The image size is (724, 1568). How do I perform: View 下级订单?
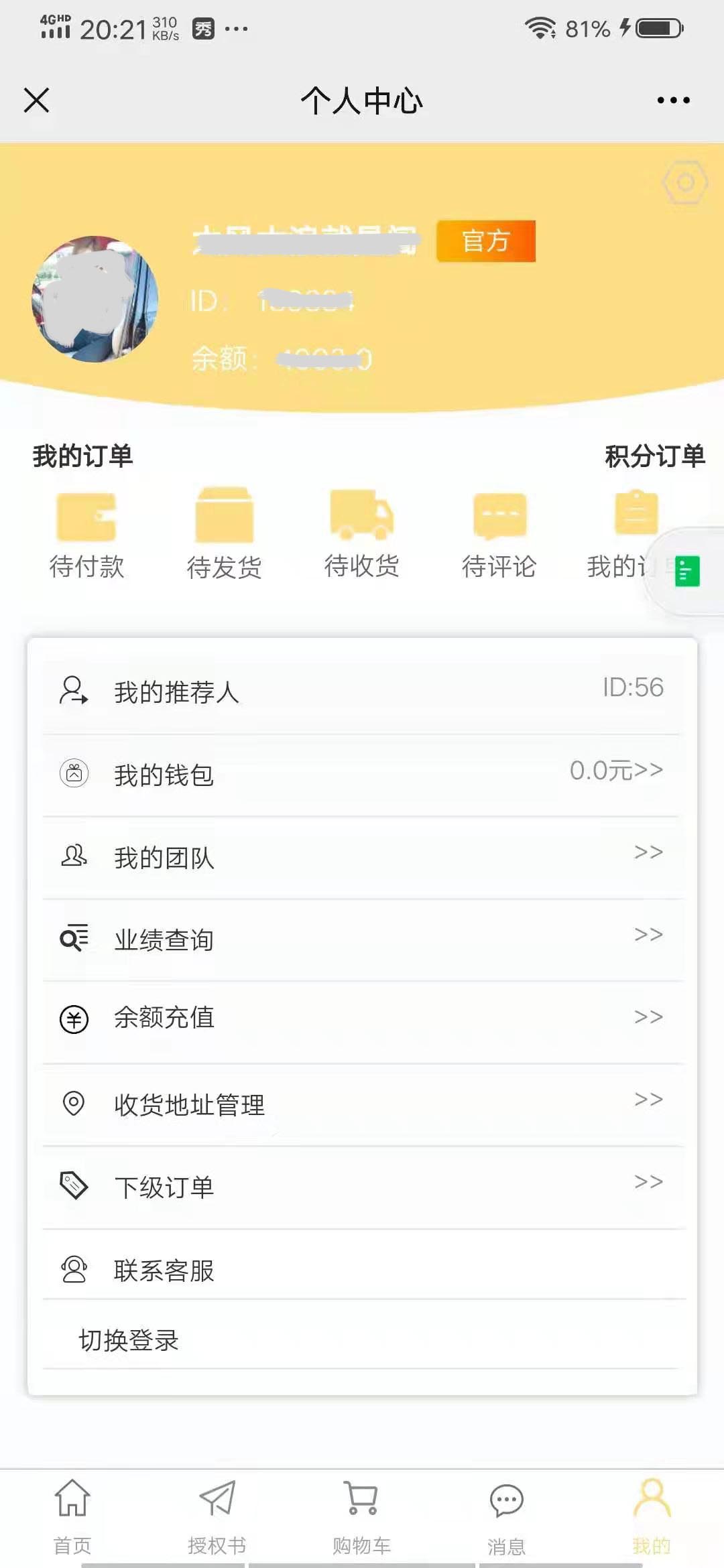coord(362,1187)
